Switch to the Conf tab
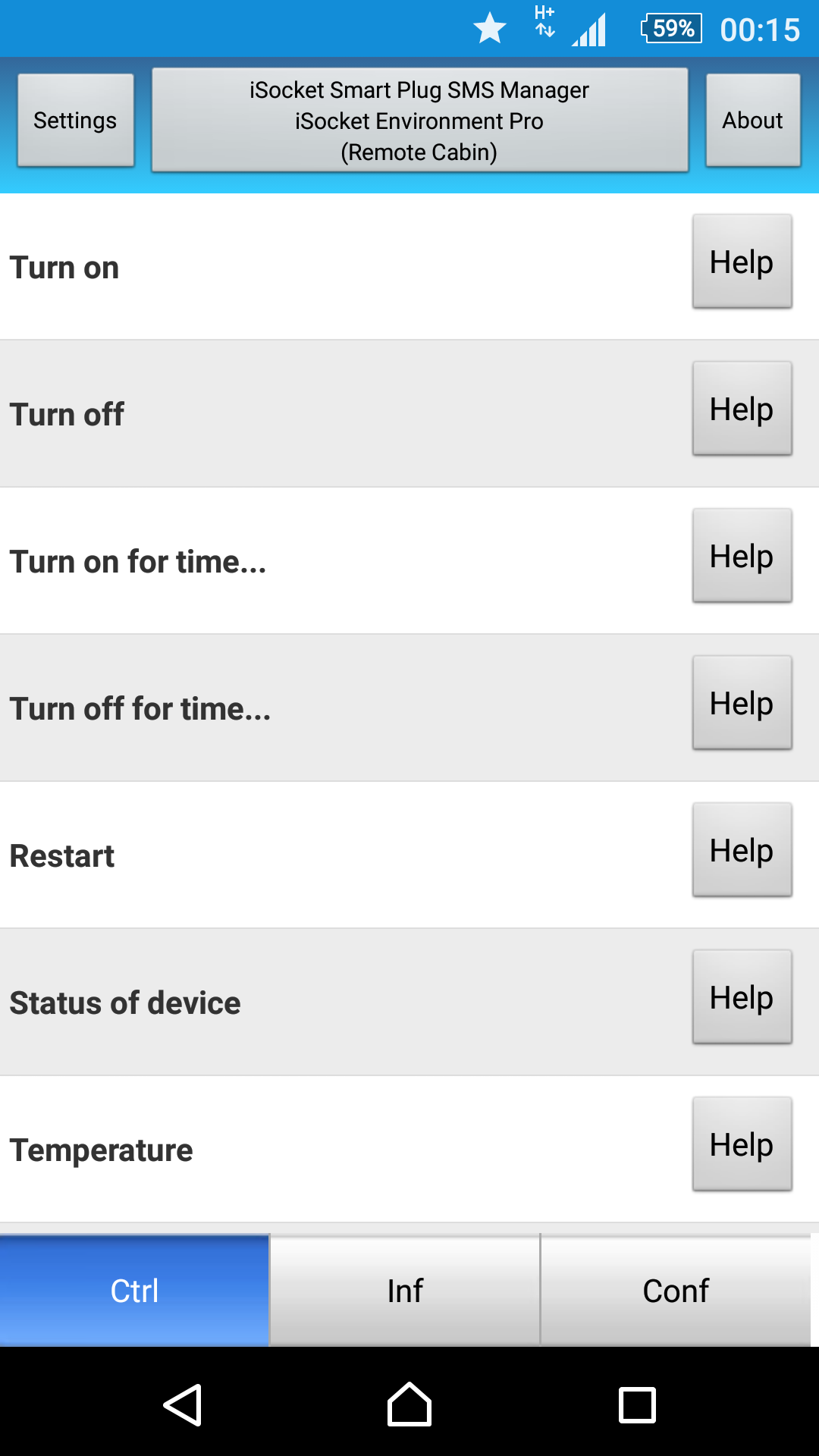The image size is (819, 1456). pyautogui.click(x=675, y=1289)
